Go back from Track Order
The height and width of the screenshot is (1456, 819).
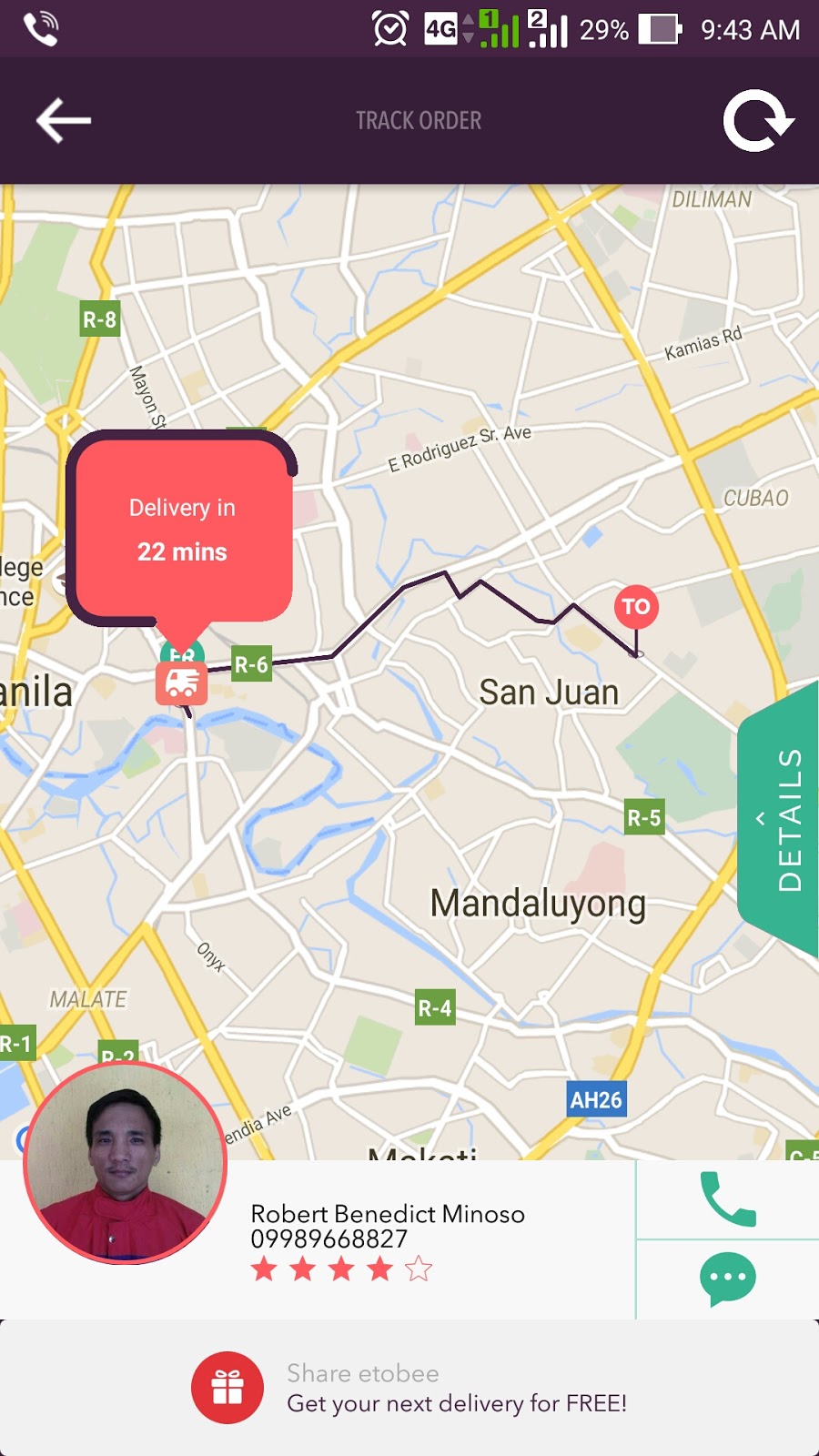coord(63,120)
